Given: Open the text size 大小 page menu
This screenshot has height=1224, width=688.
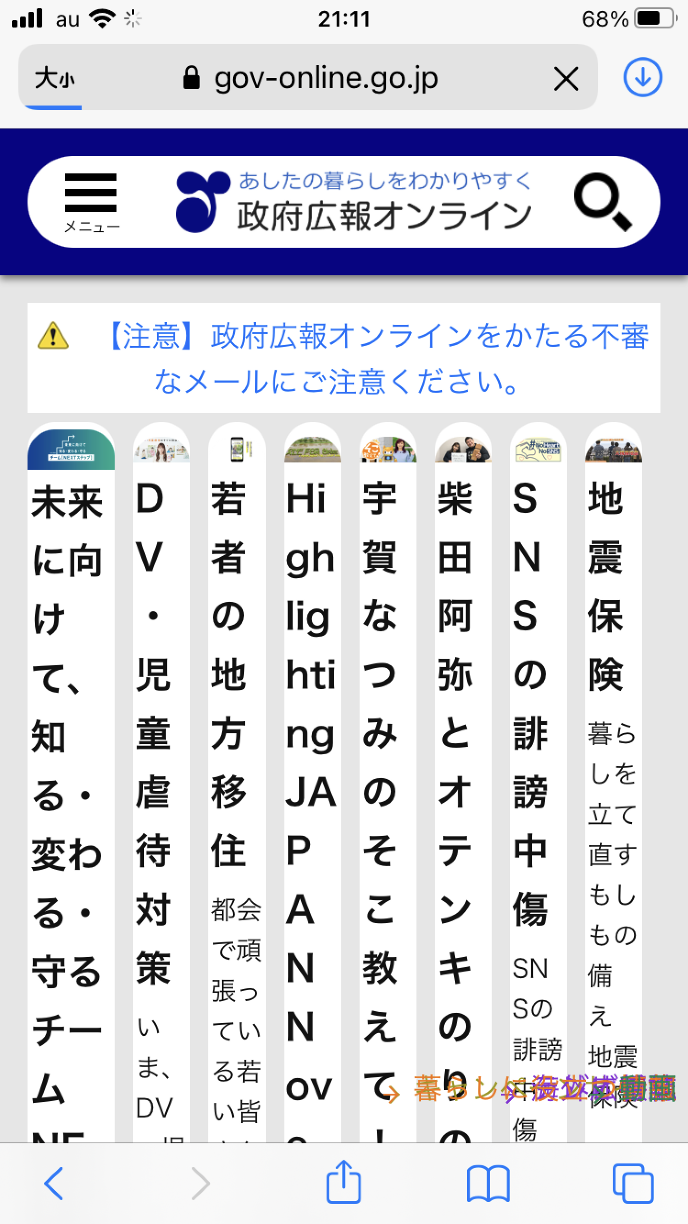Looking at the screenshot, I should pos(54,79).
